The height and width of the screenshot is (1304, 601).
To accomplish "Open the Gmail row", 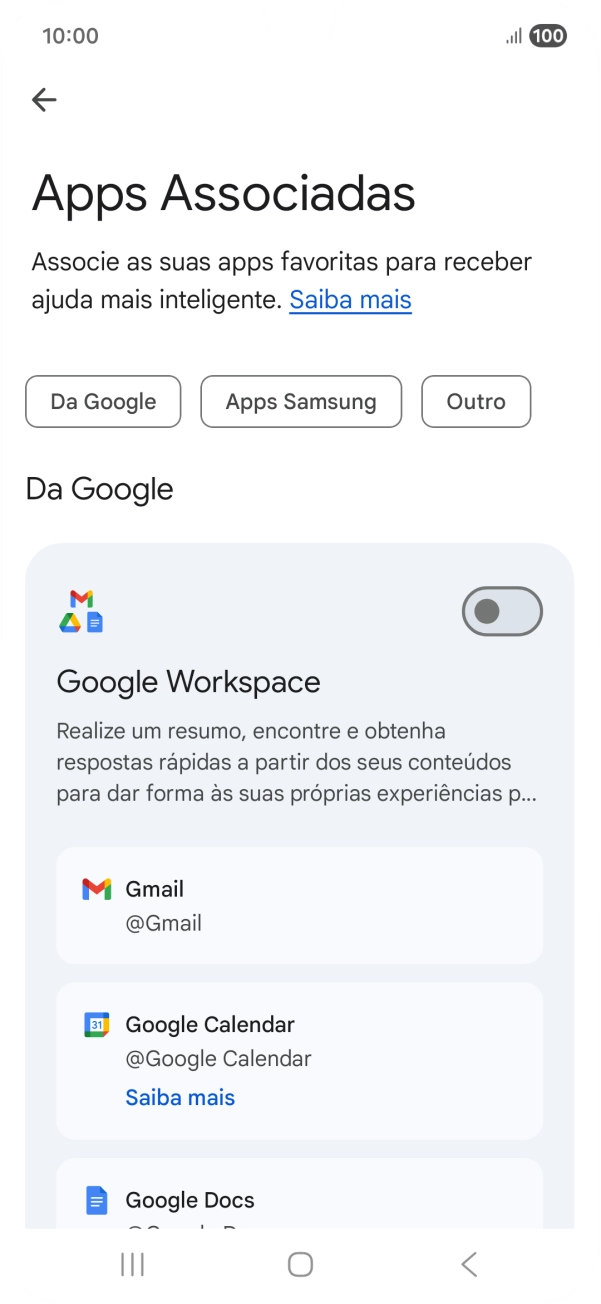I will click(x=299, y=905).
